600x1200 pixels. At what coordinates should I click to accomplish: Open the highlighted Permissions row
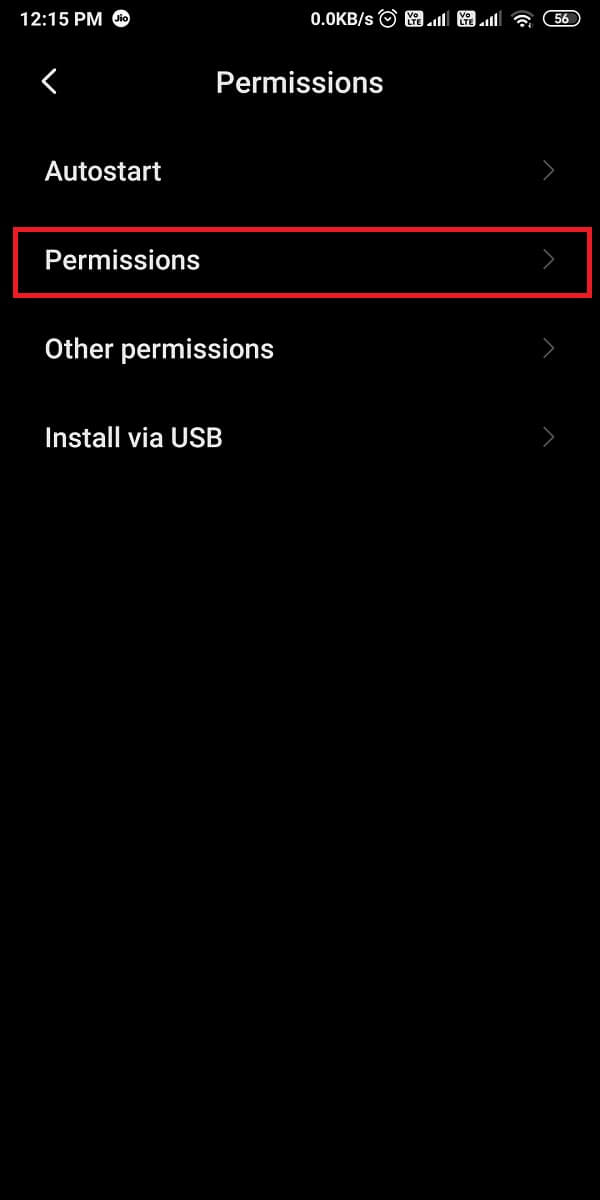pos(300,260)
